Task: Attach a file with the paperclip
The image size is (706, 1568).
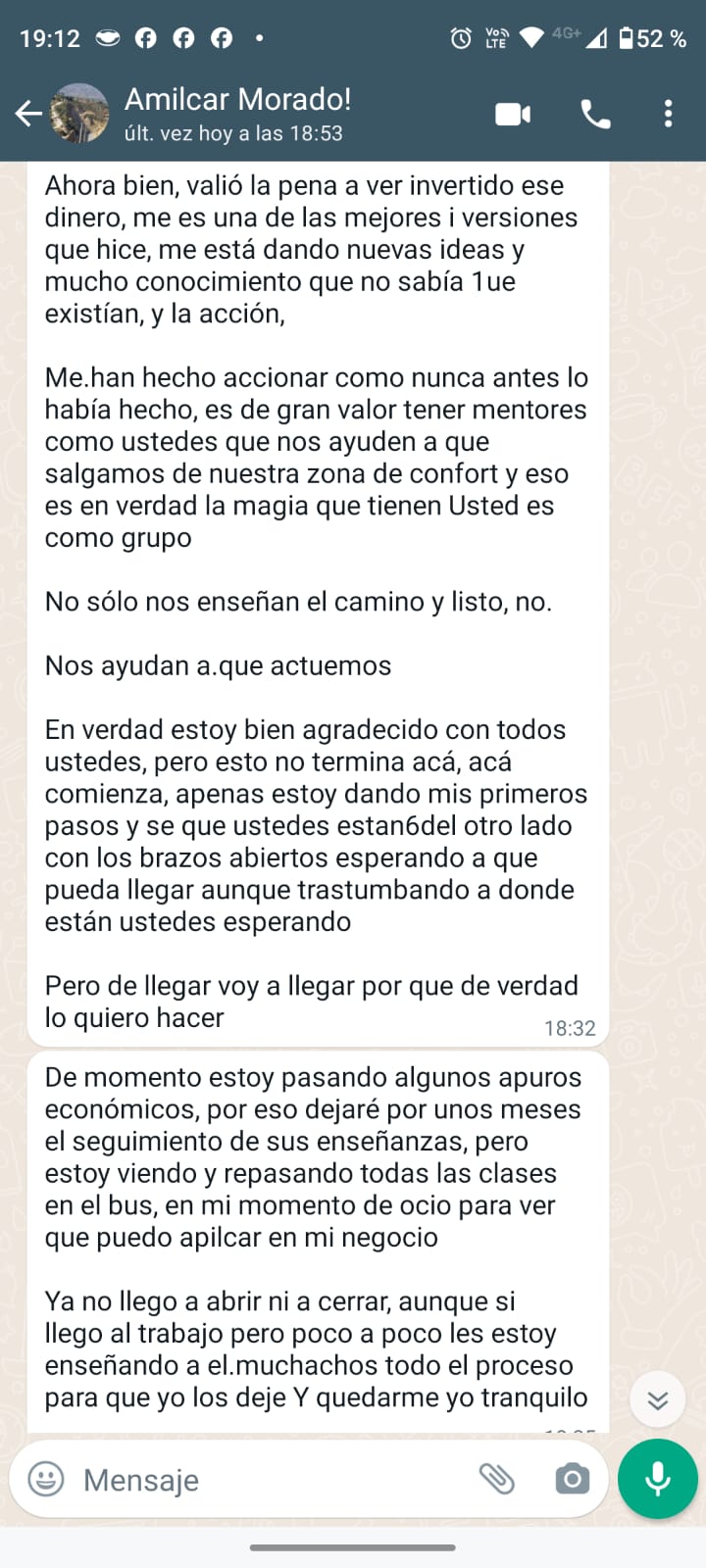Action: pos(497,1479)
